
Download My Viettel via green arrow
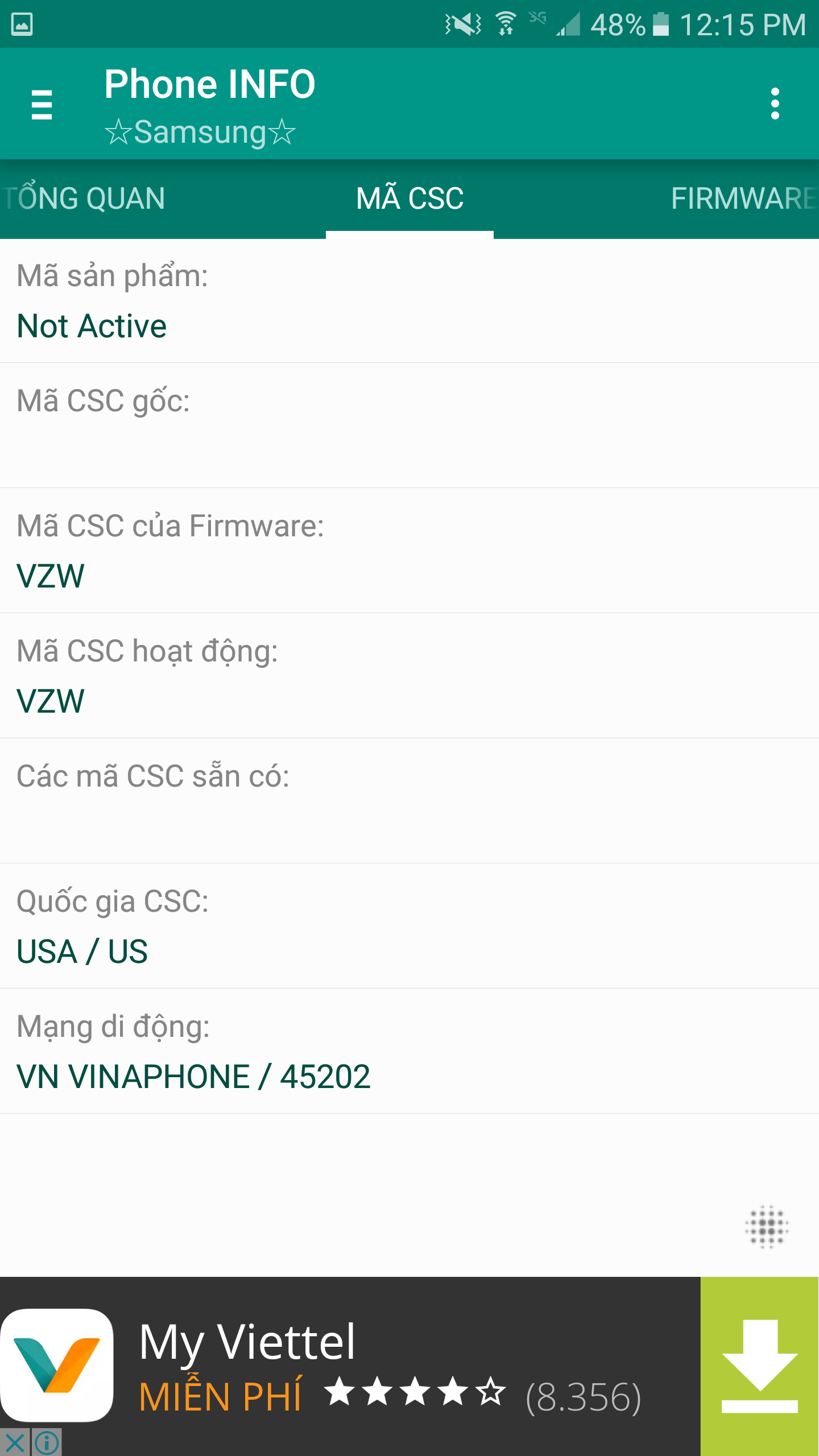(x=760, y=1366)
